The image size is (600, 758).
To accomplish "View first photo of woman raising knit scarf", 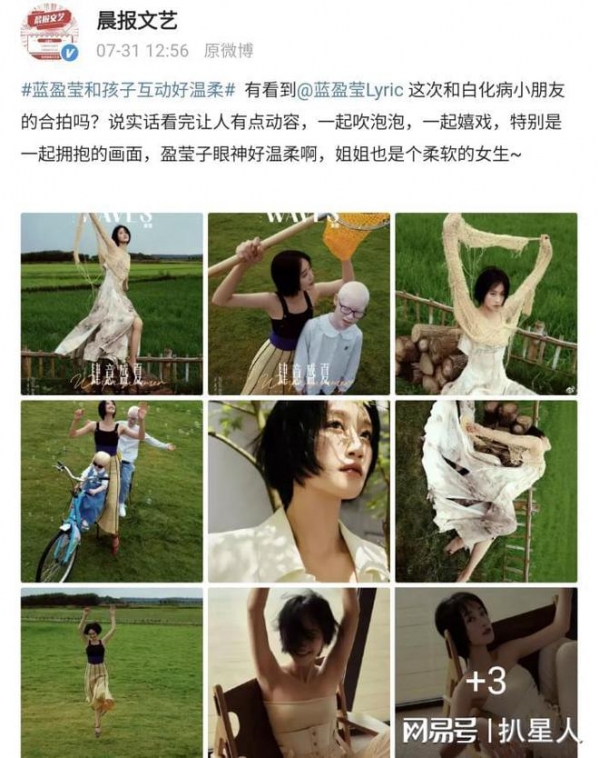I will tap(111, 303).
